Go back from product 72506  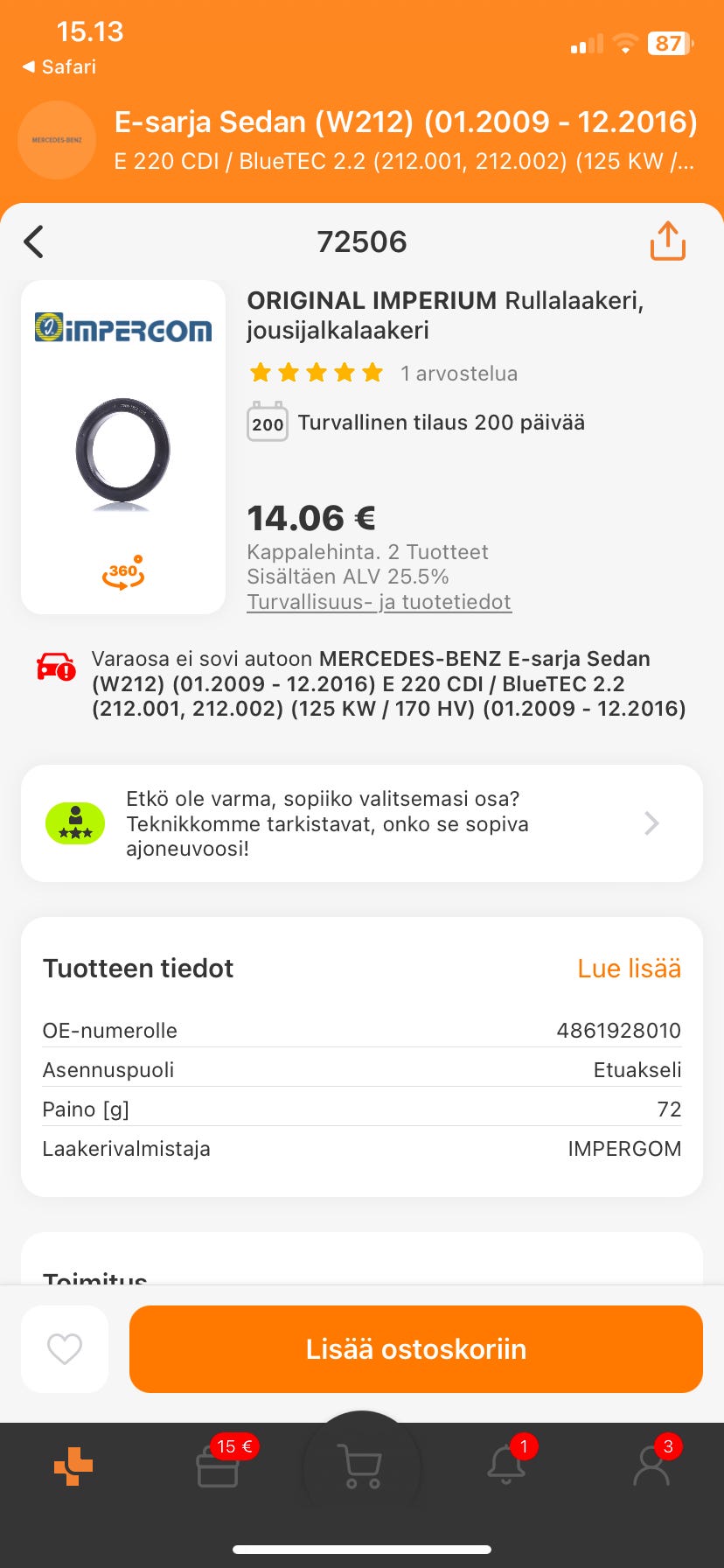34,242
